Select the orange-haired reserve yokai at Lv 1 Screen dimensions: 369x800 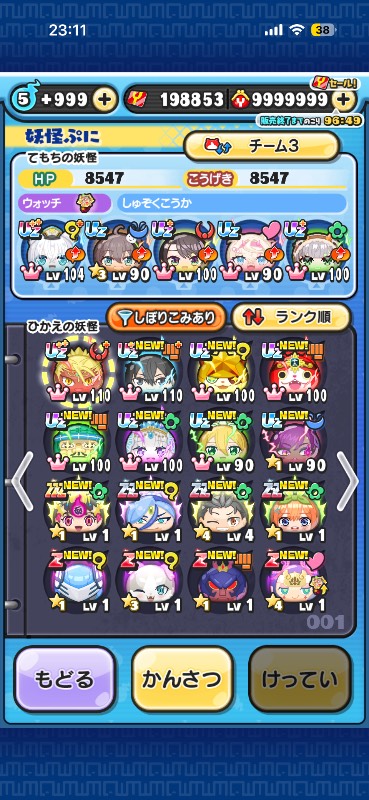click(291, 510)
